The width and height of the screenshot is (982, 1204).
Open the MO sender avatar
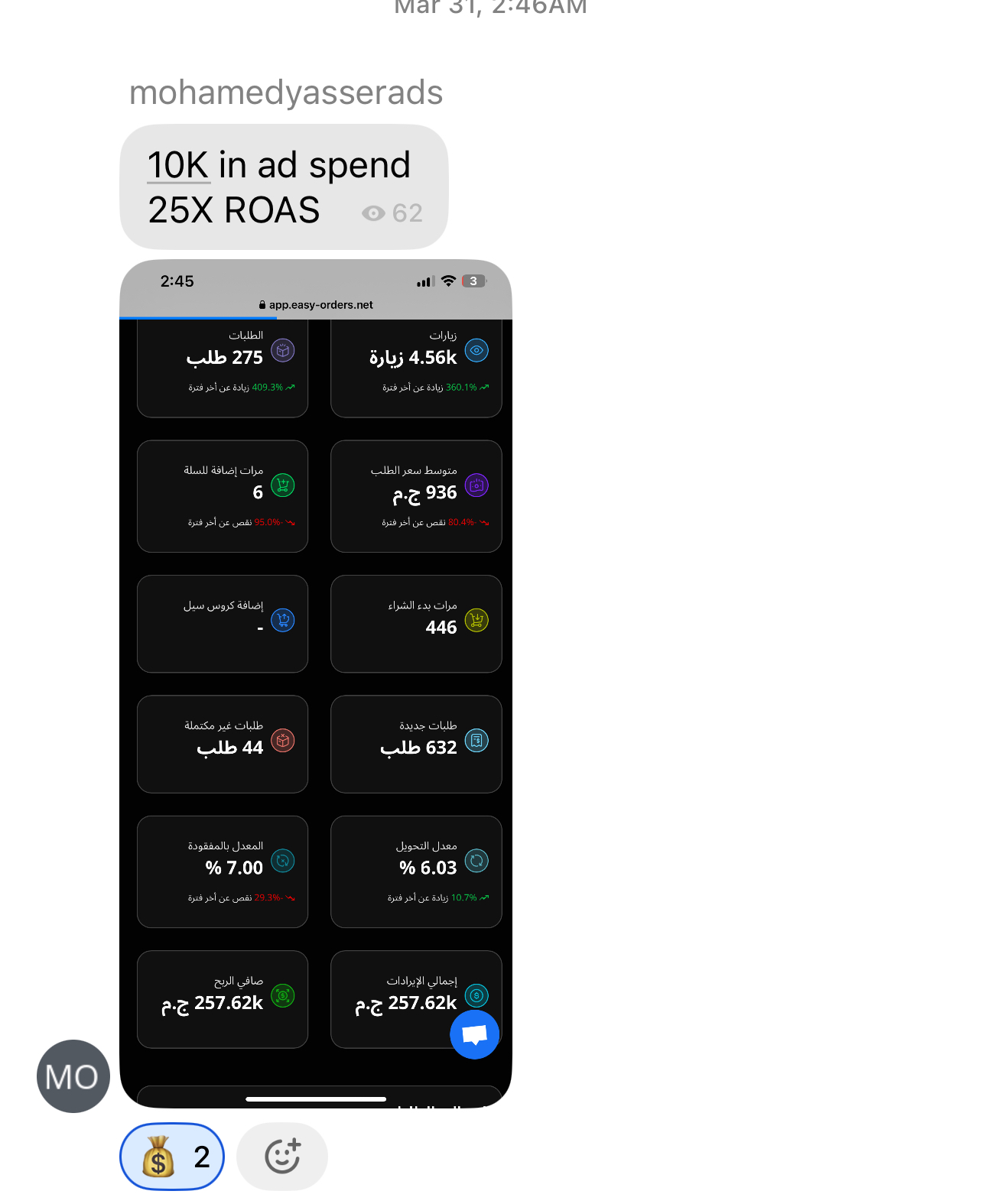click(73, 1076)
